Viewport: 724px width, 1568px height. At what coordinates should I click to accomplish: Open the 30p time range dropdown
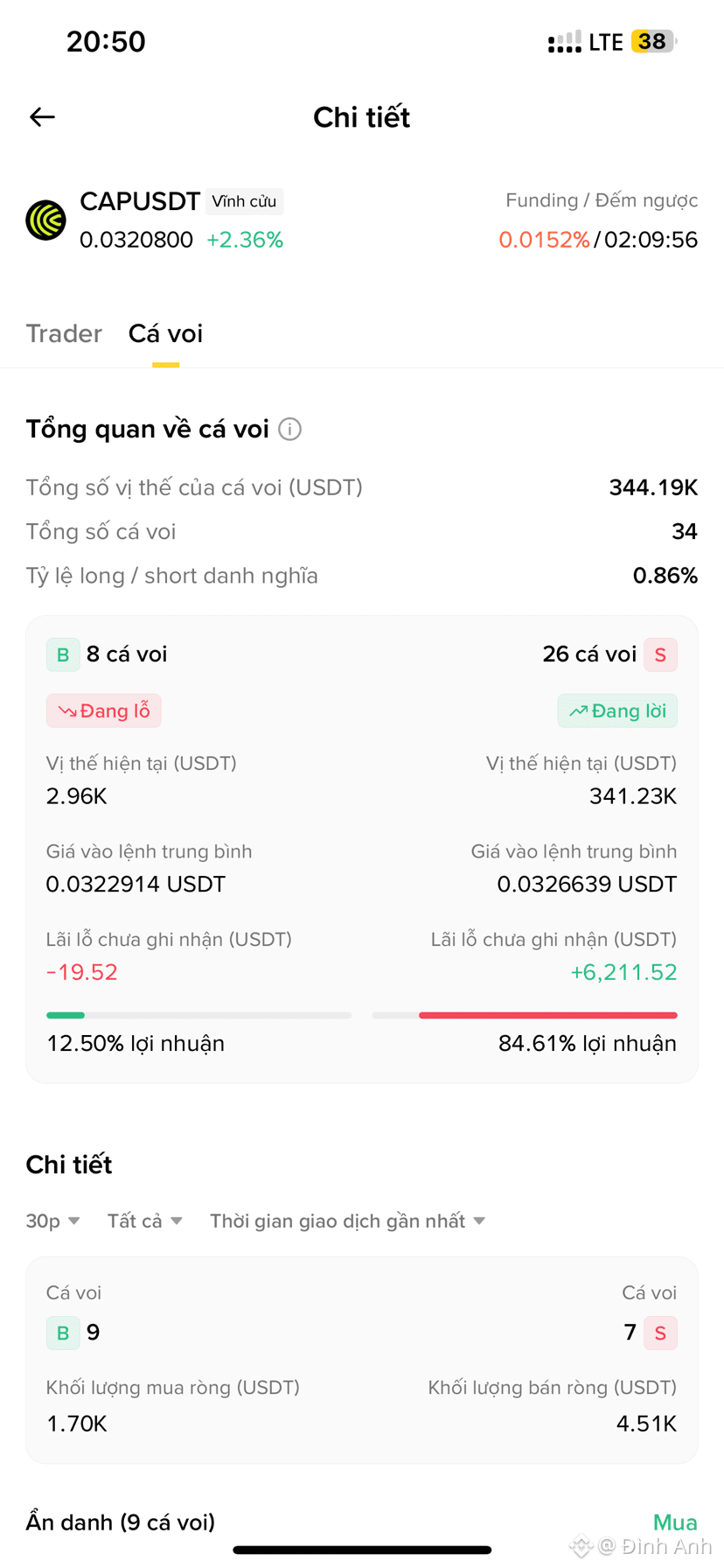[x=52, y=1221]
